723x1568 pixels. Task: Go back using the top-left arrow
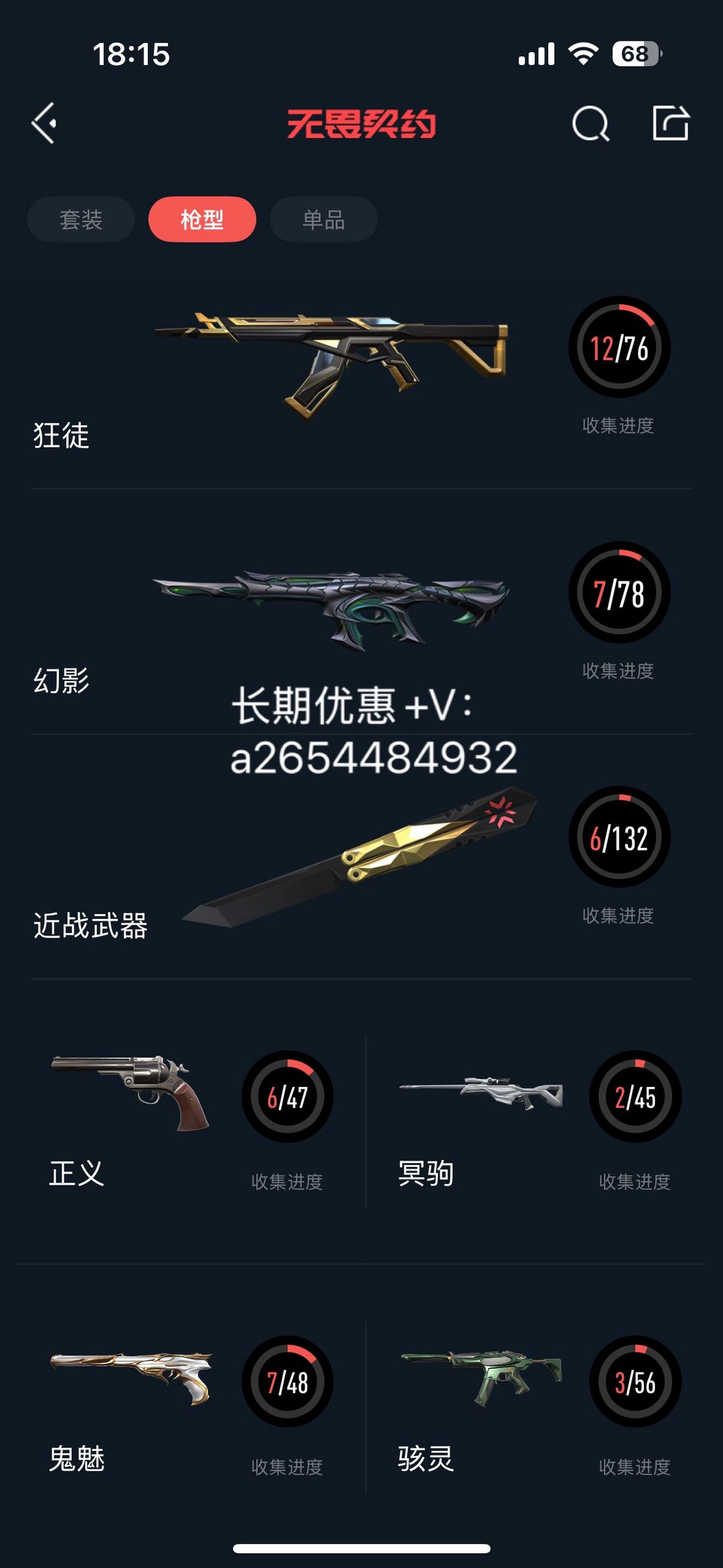[44, 123]
